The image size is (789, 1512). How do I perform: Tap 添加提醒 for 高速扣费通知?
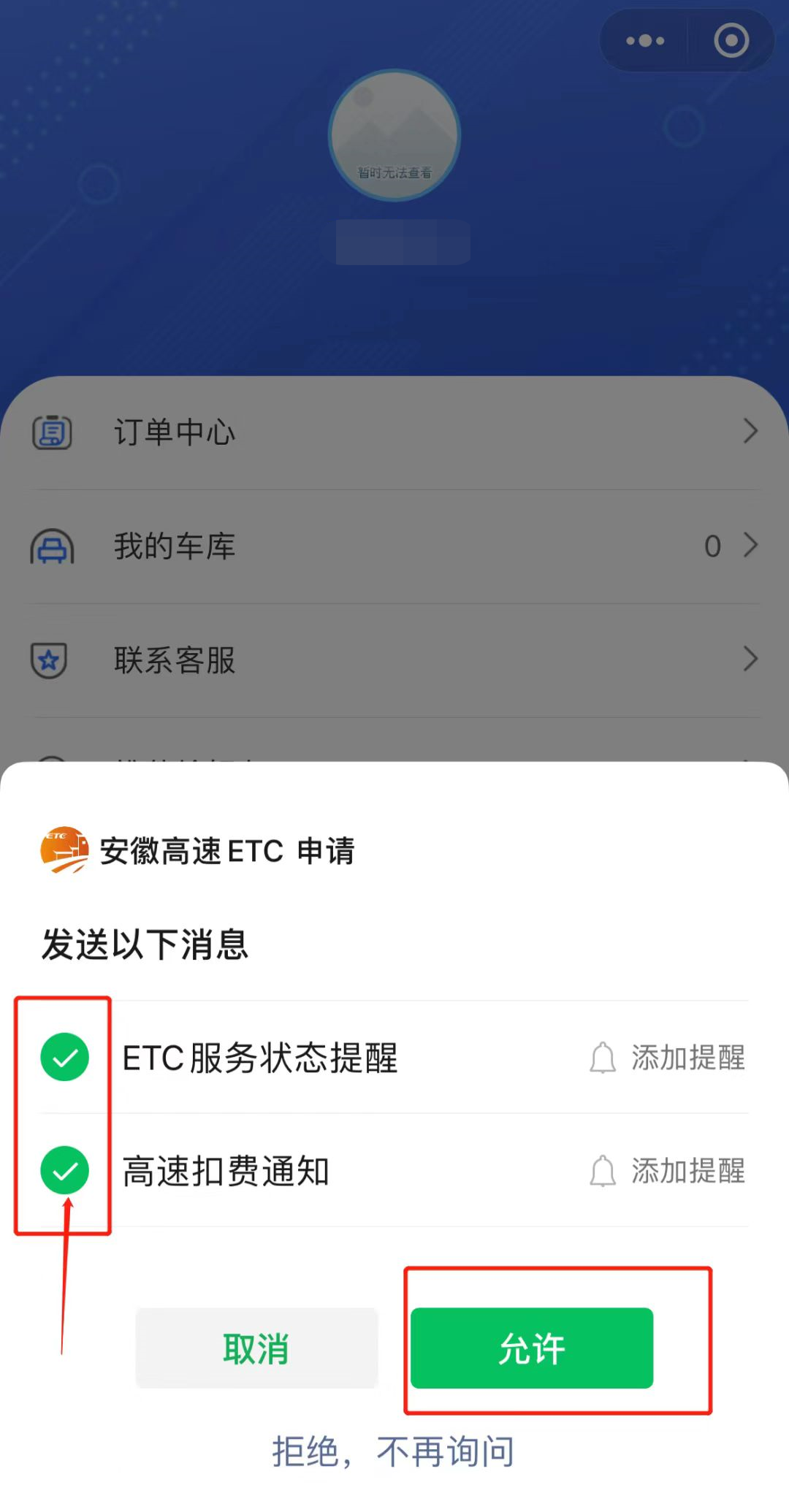[668, 1171]
